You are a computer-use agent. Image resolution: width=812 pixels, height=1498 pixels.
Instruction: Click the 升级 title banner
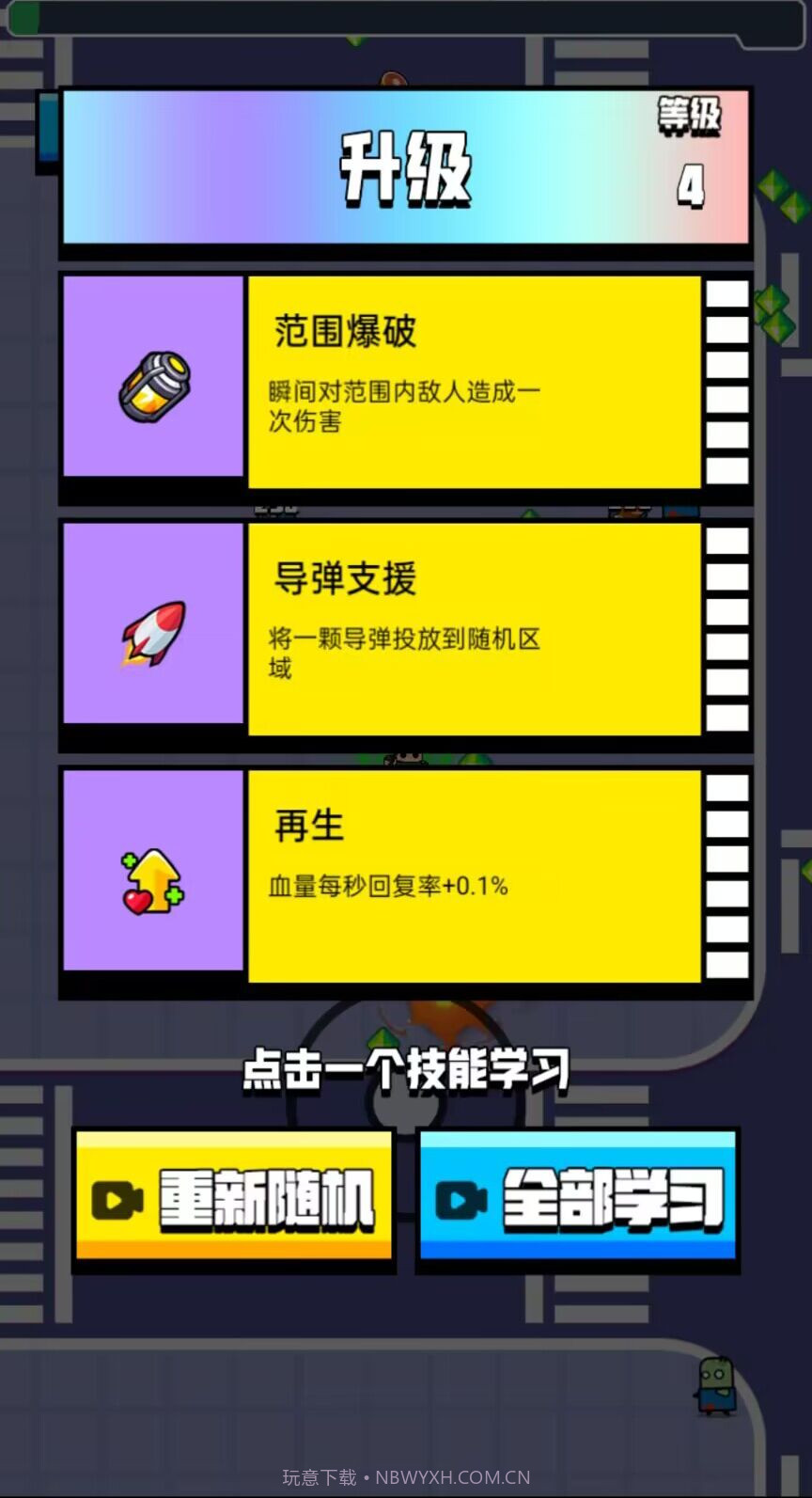404,169
